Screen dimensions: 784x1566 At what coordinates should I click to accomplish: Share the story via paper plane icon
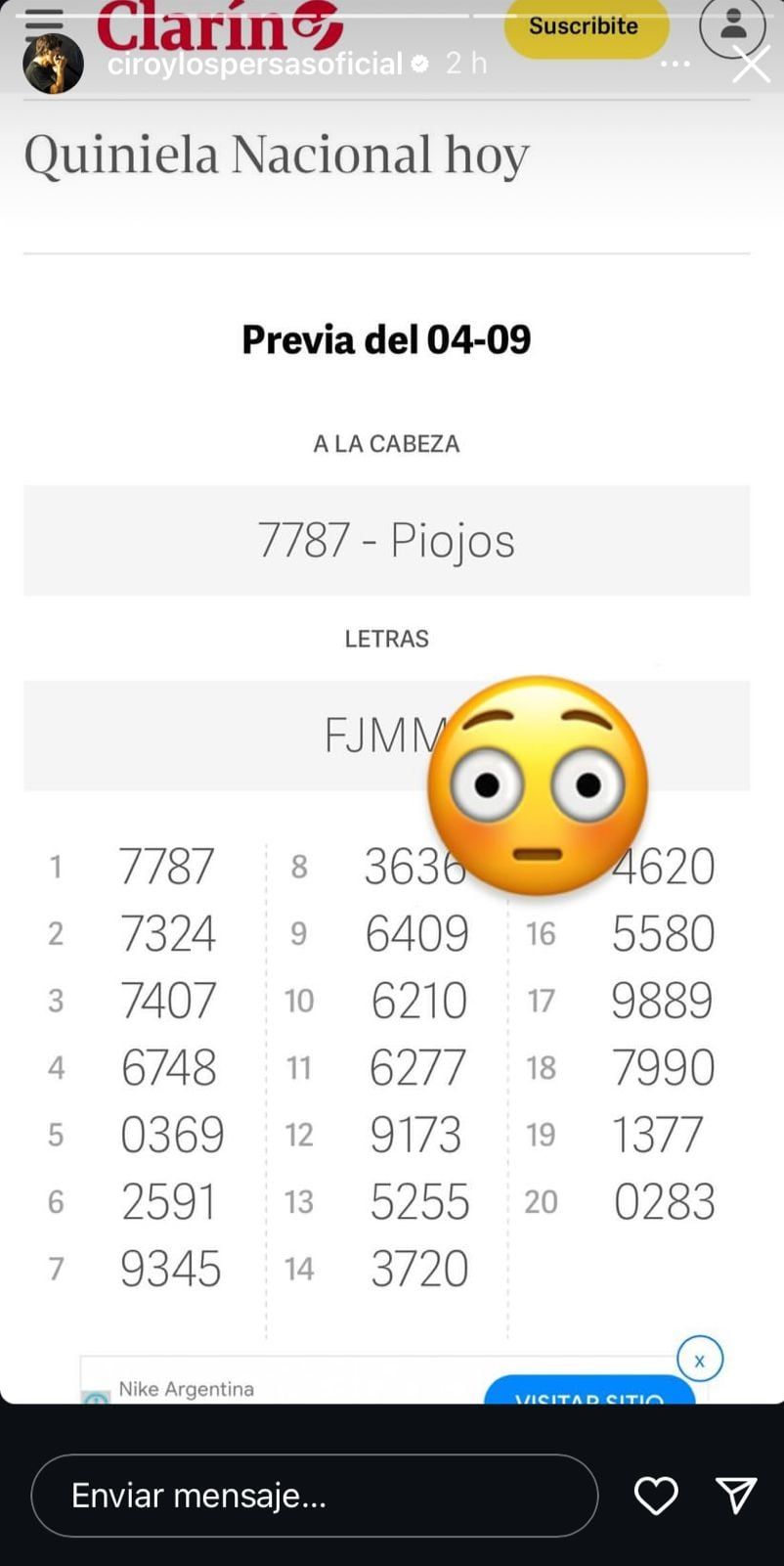[x=736, y=1496]
